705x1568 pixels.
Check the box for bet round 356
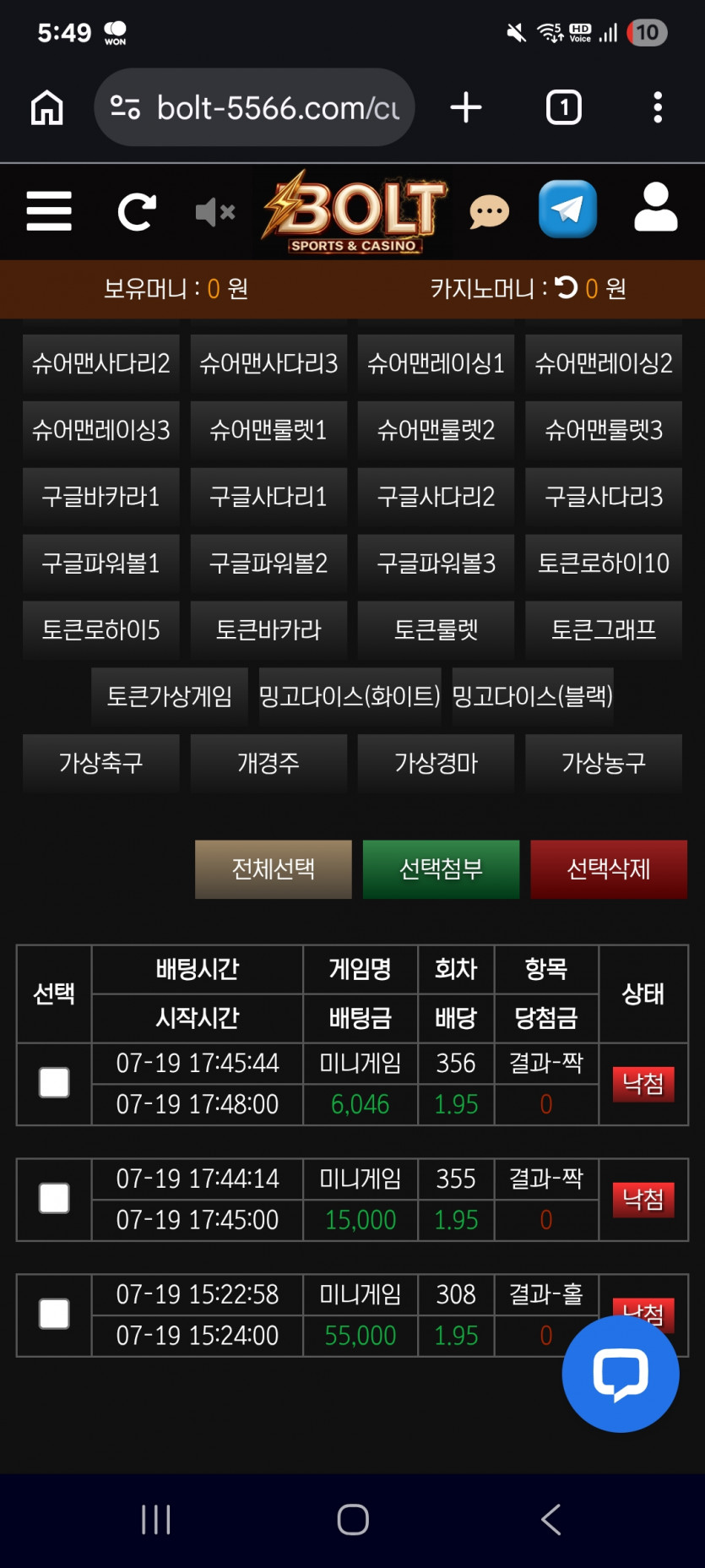click(54, 1083)
